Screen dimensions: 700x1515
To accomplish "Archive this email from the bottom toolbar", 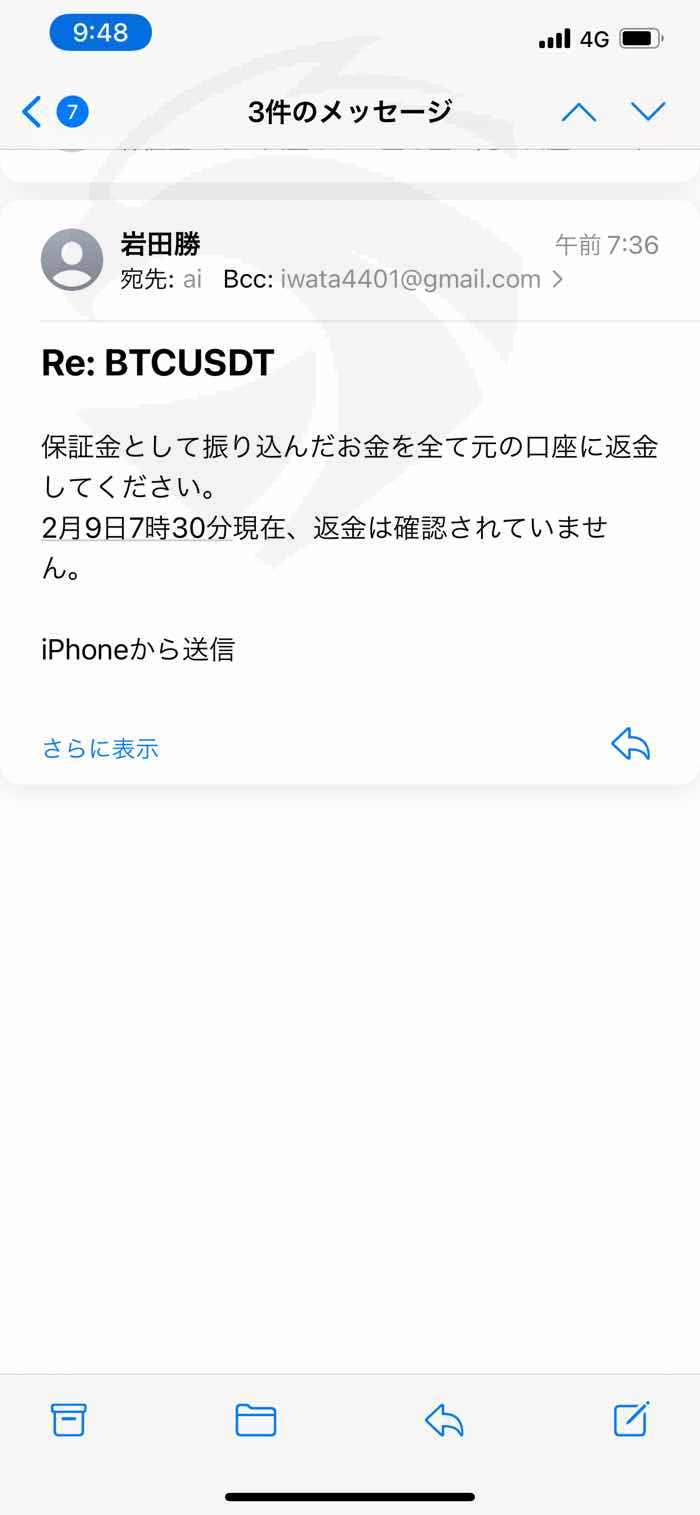I will tap(68, 1419).
